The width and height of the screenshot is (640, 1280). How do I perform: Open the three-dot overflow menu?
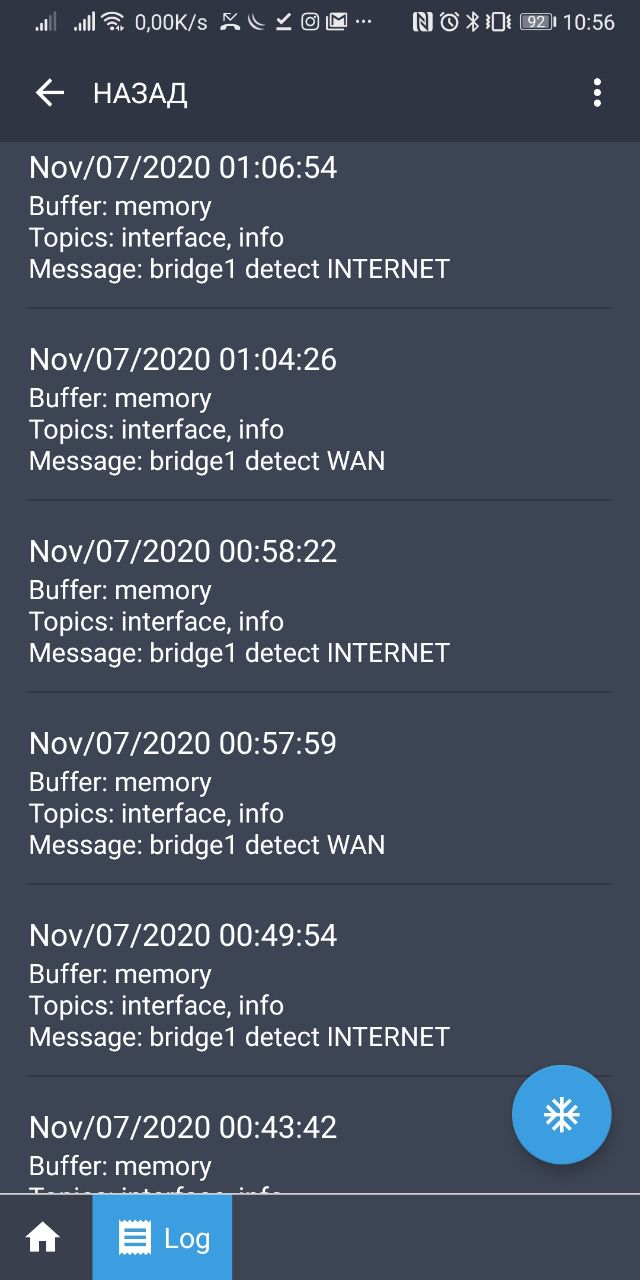click(597, 93)
